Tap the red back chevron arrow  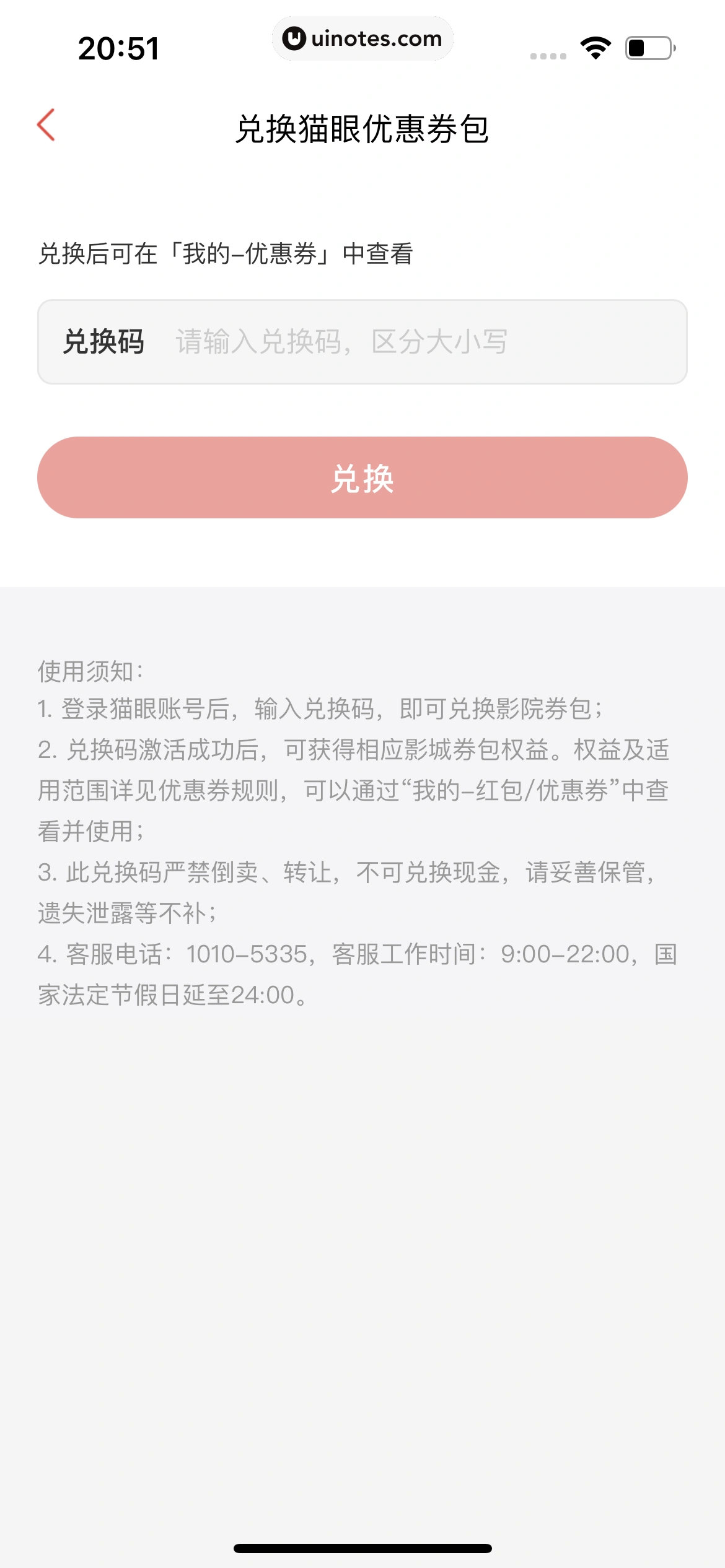point(46,124)
